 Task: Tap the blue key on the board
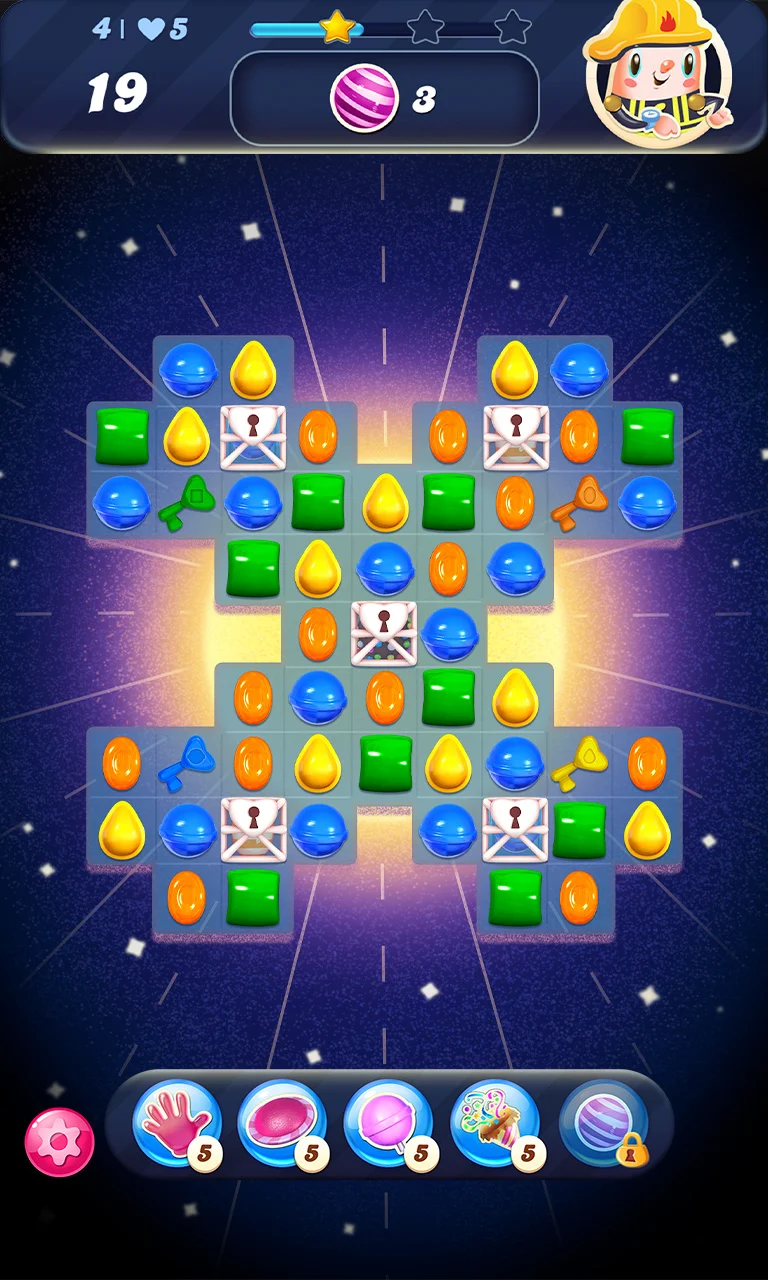tap(186, 765)
